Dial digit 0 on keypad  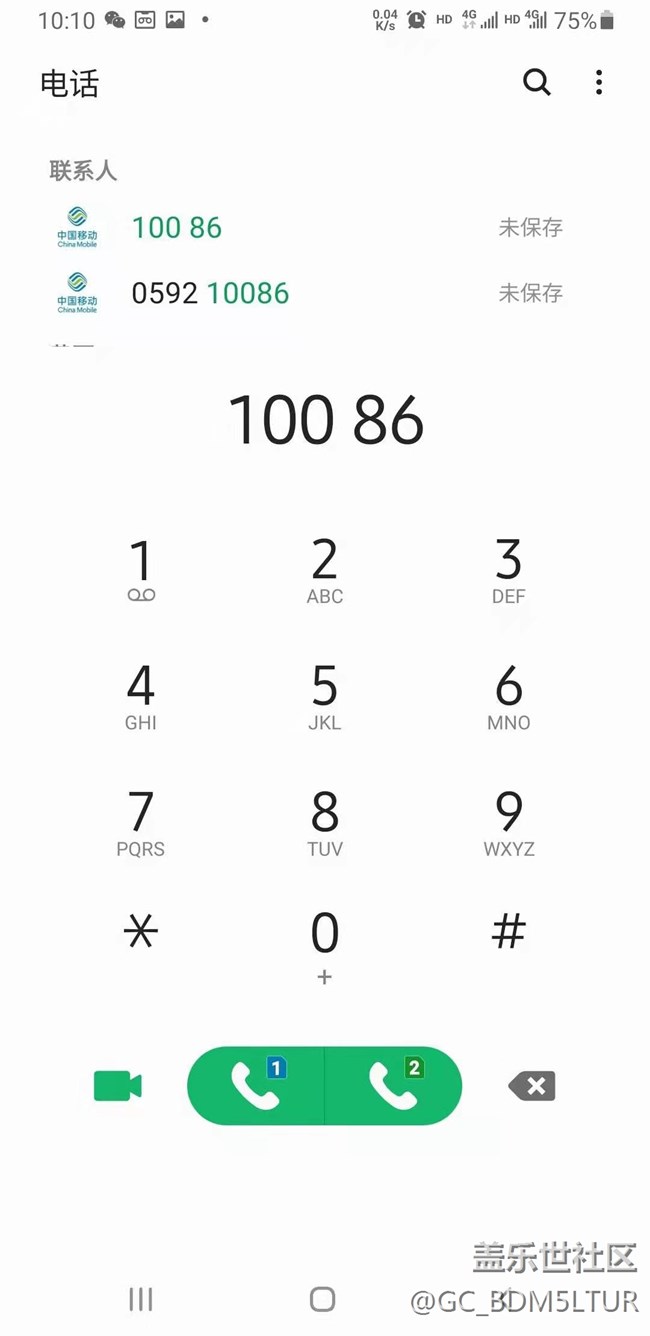324,945
